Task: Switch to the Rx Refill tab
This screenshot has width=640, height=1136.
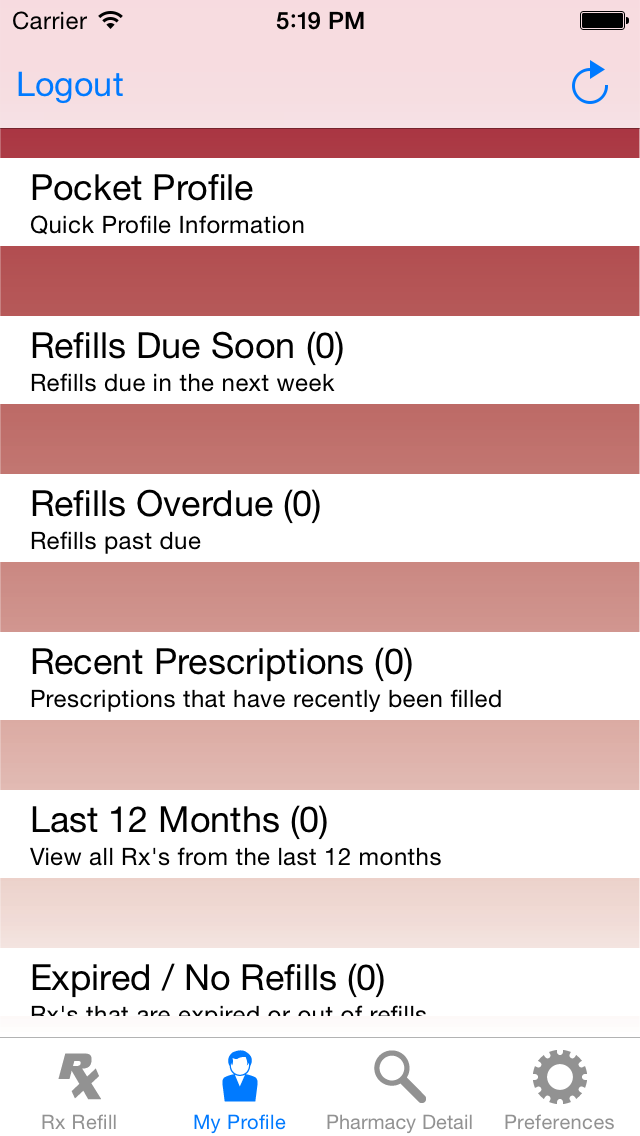Action: pyautogui.click(x=79, y=1089)
